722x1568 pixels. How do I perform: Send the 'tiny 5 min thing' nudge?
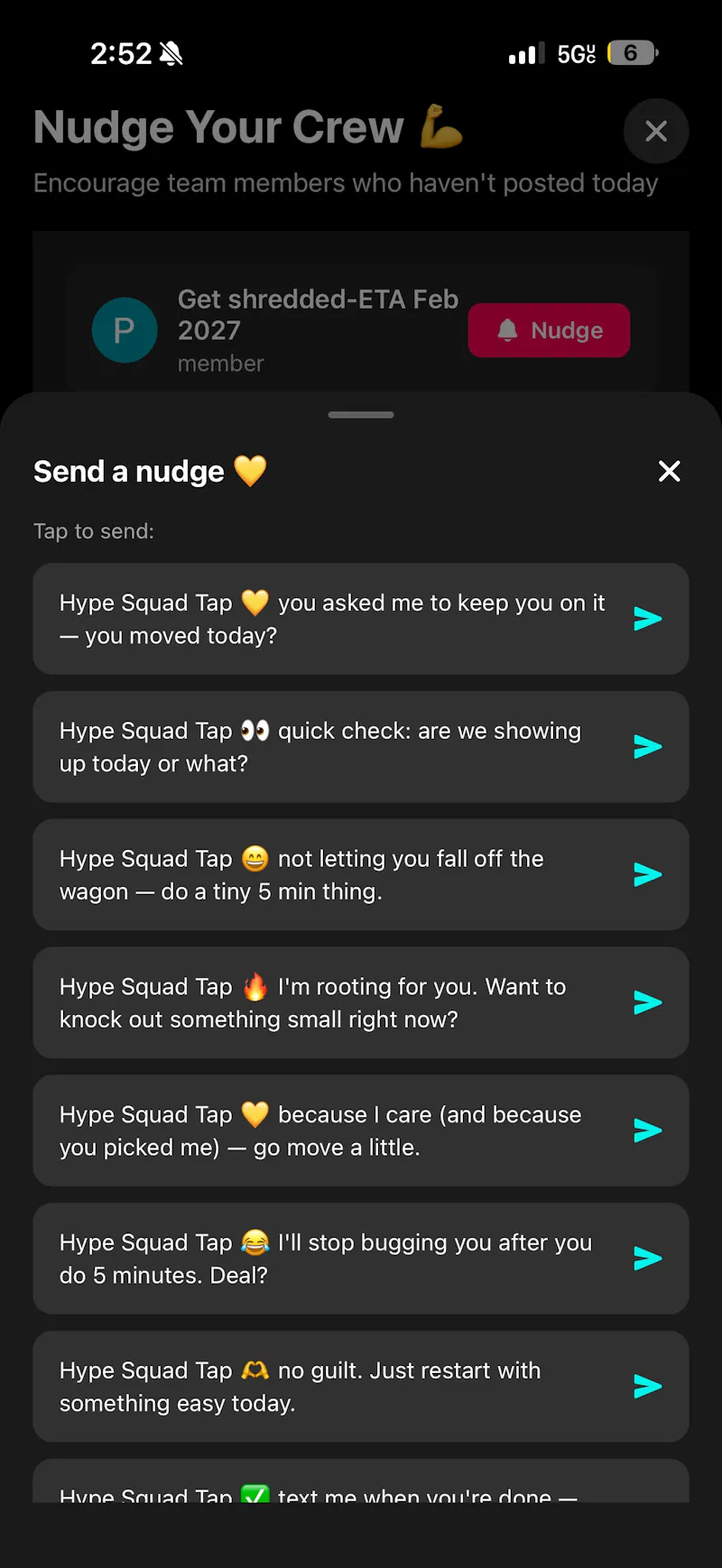(361, 875)
